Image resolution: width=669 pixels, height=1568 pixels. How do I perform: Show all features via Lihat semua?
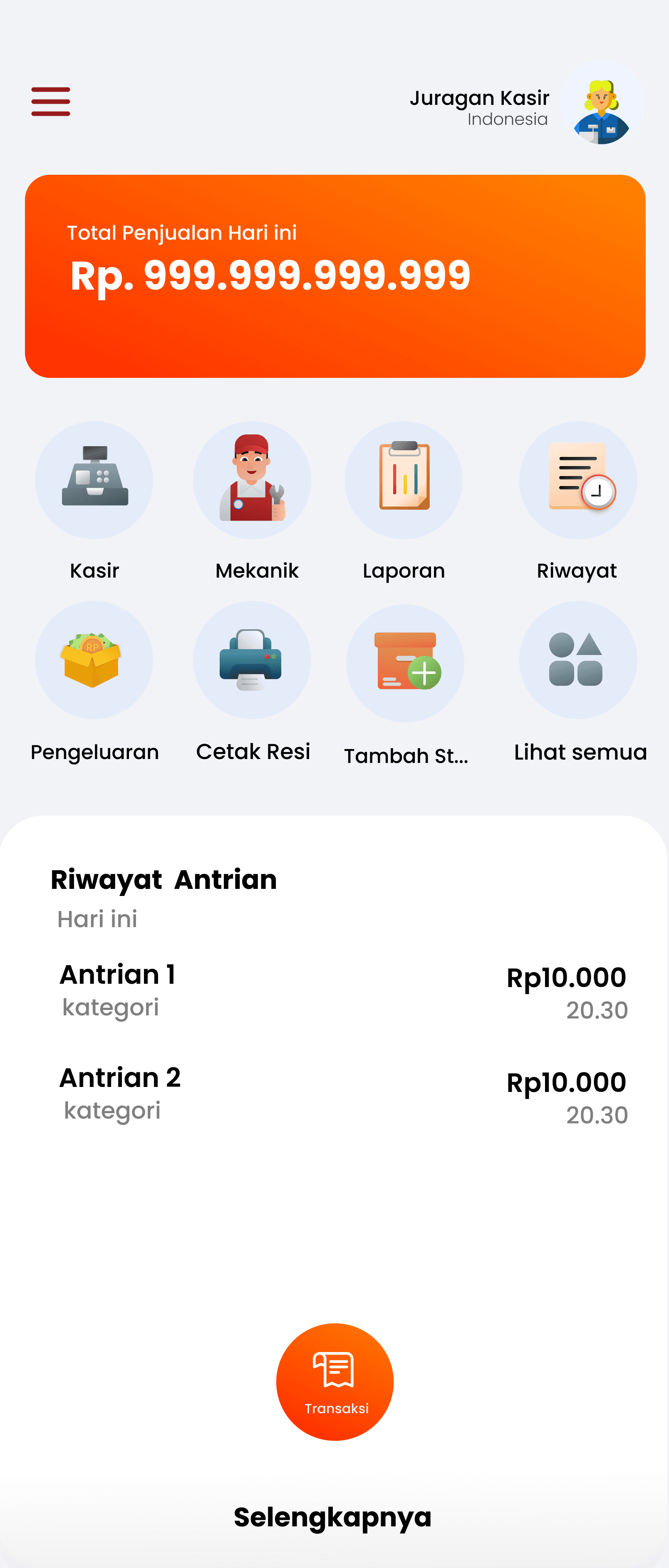[578, 660]
